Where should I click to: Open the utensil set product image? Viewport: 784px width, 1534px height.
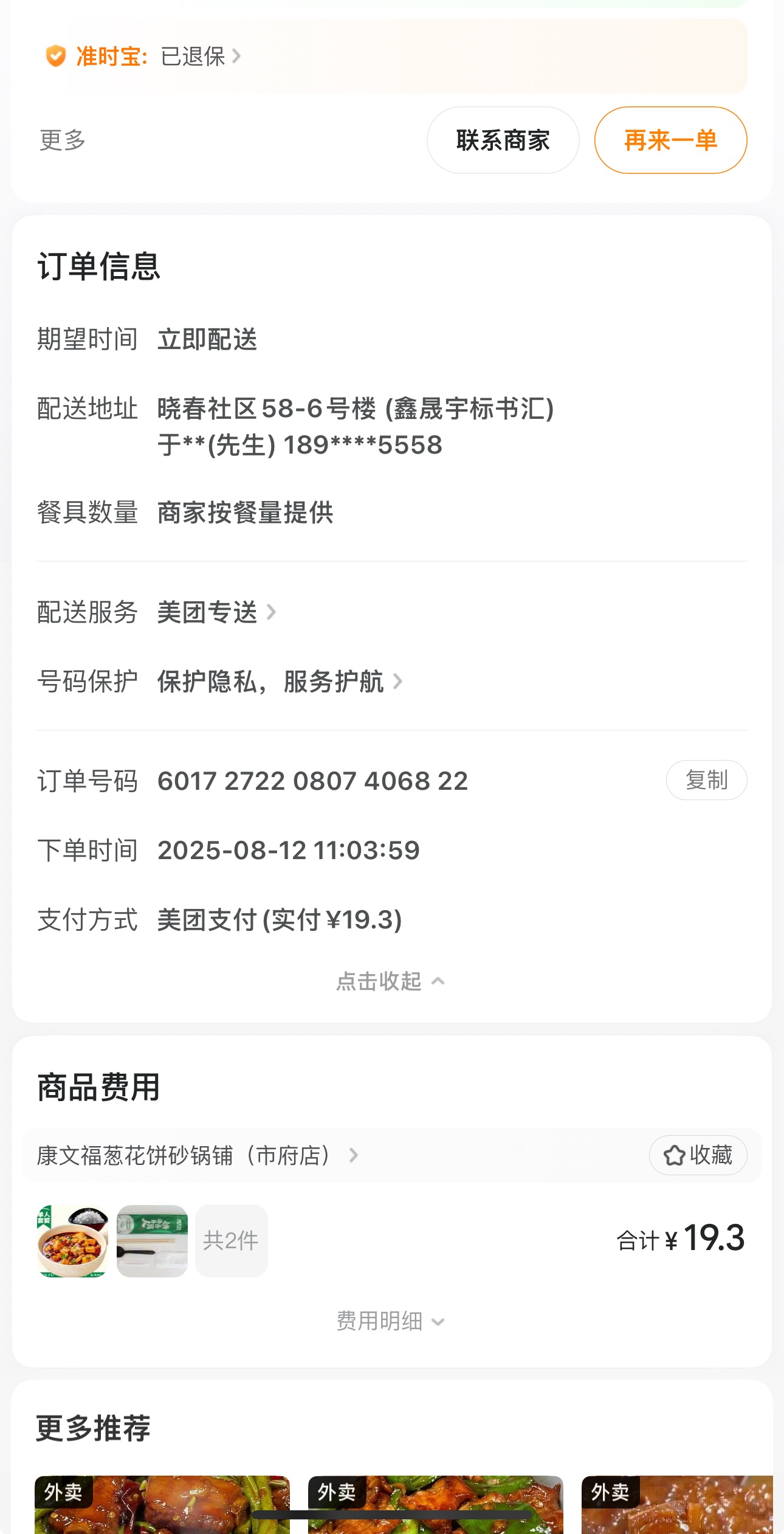[152, 1241]
